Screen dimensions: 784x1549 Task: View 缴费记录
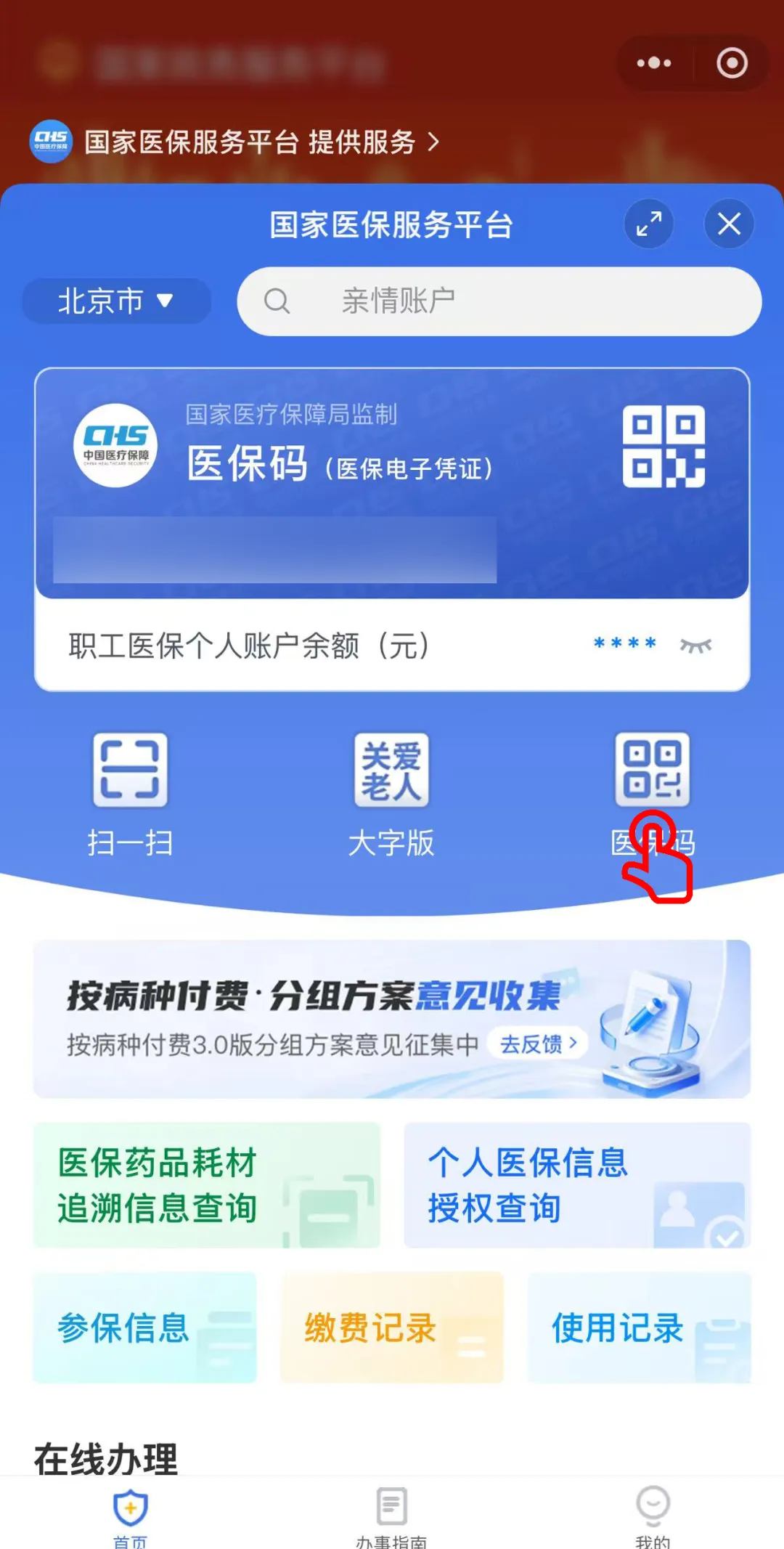391,1328
